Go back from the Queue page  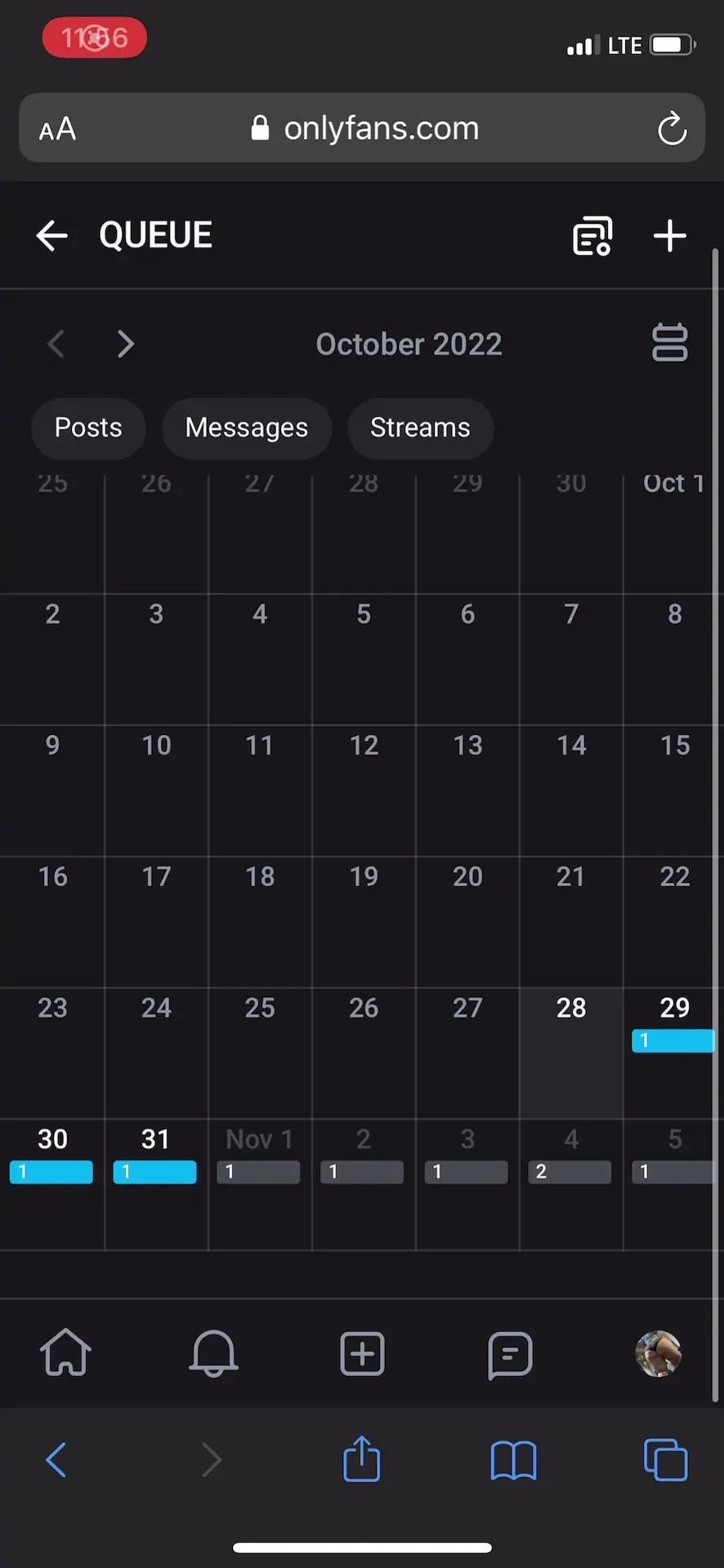(52, 236)
